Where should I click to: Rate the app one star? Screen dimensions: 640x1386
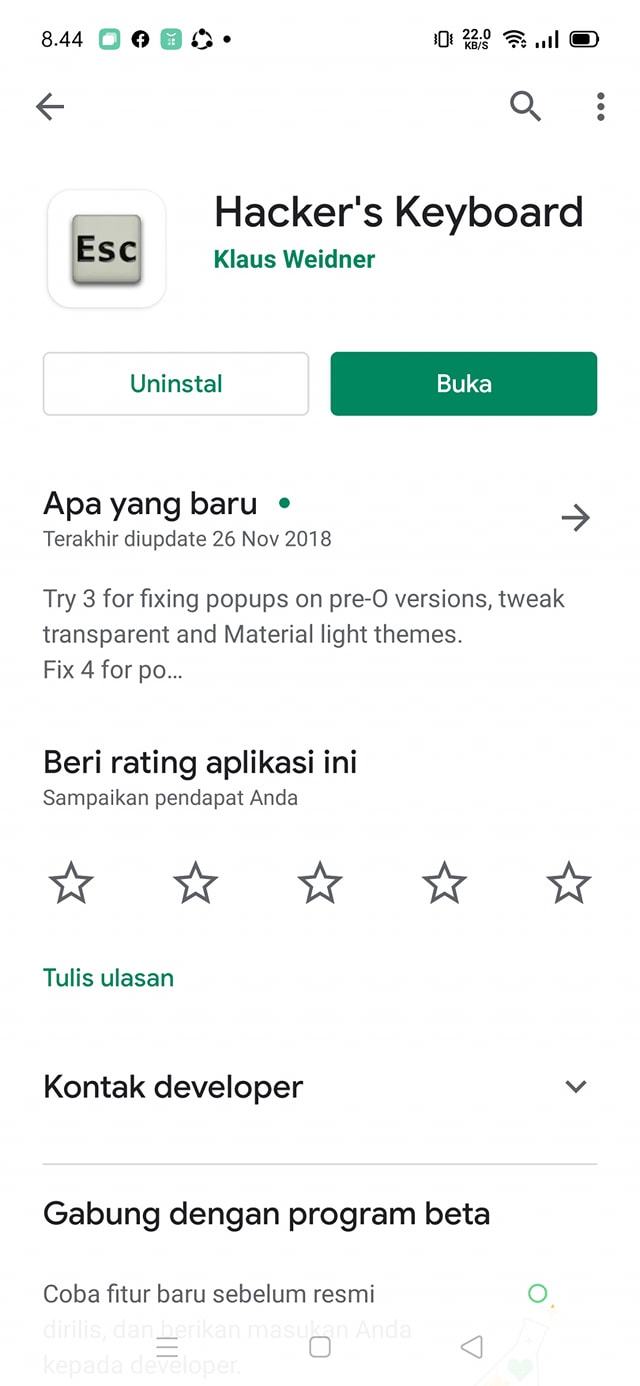(71, 884)
